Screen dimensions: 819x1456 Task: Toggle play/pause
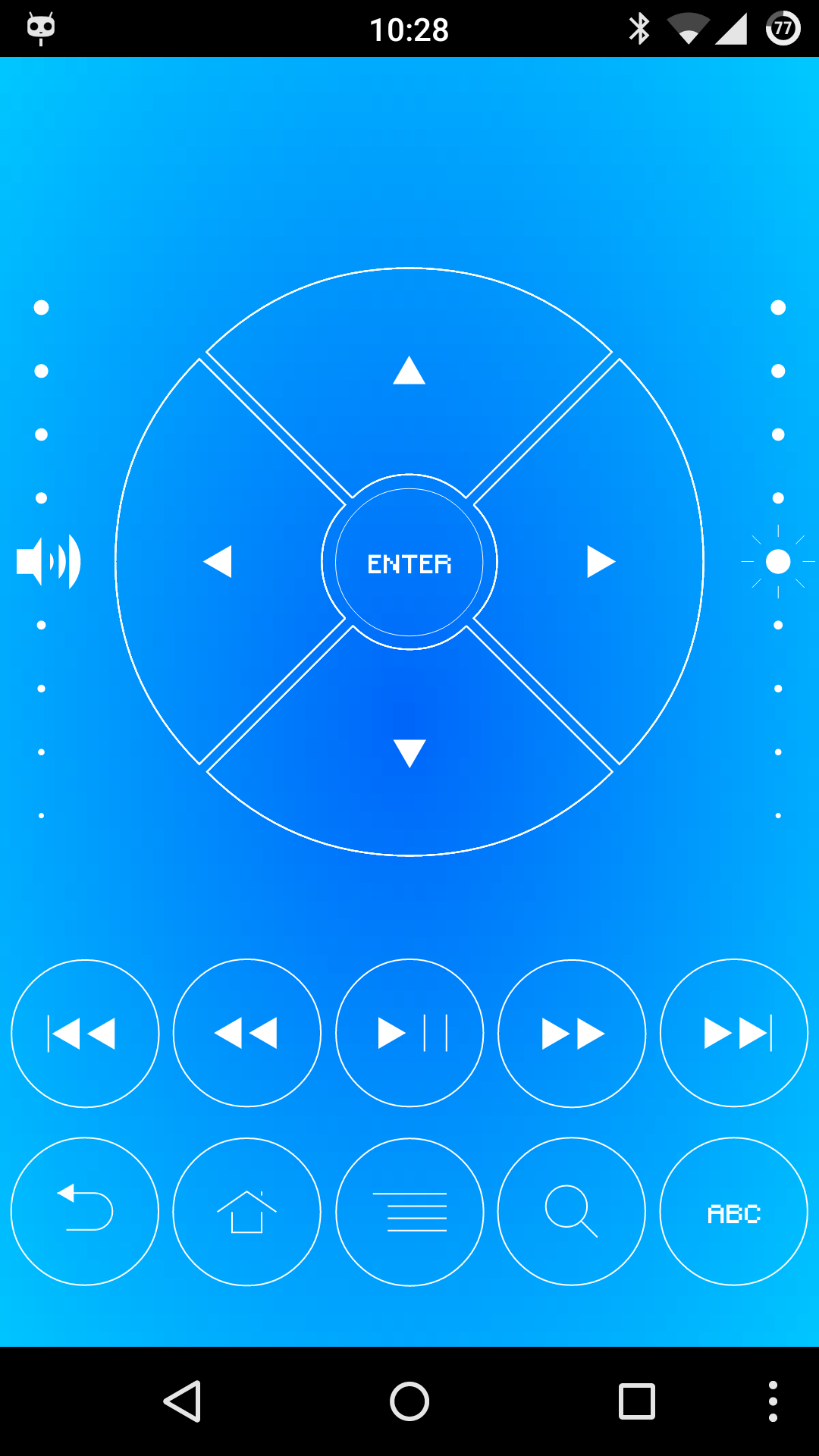coord(409,1034)
